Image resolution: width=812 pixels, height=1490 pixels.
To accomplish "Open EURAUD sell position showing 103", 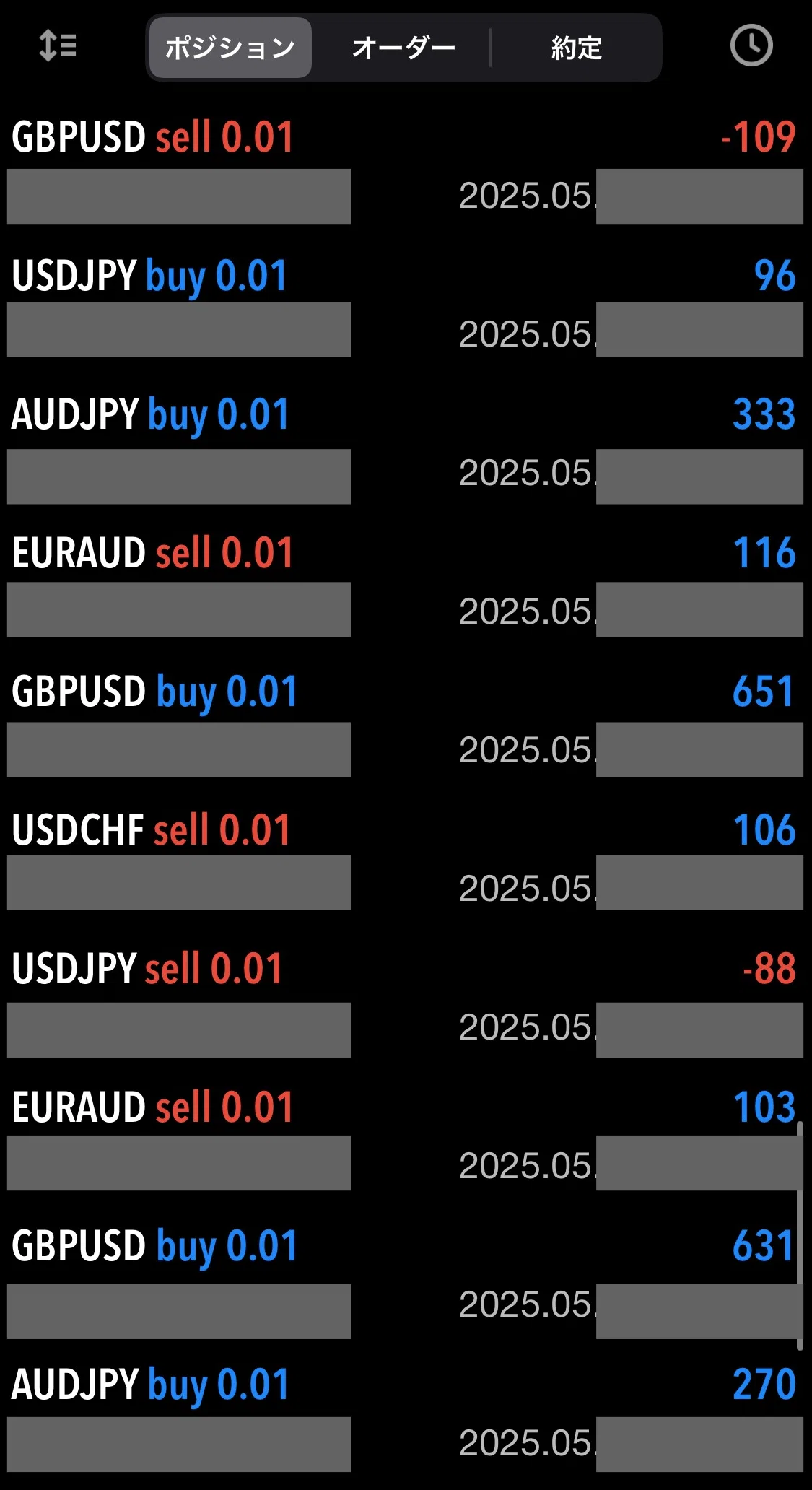I will click(406, 1139).
